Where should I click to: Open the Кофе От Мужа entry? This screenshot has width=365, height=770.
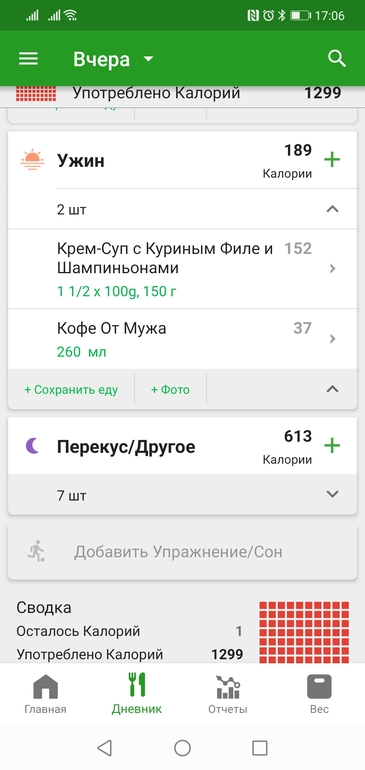click(182, 339)
